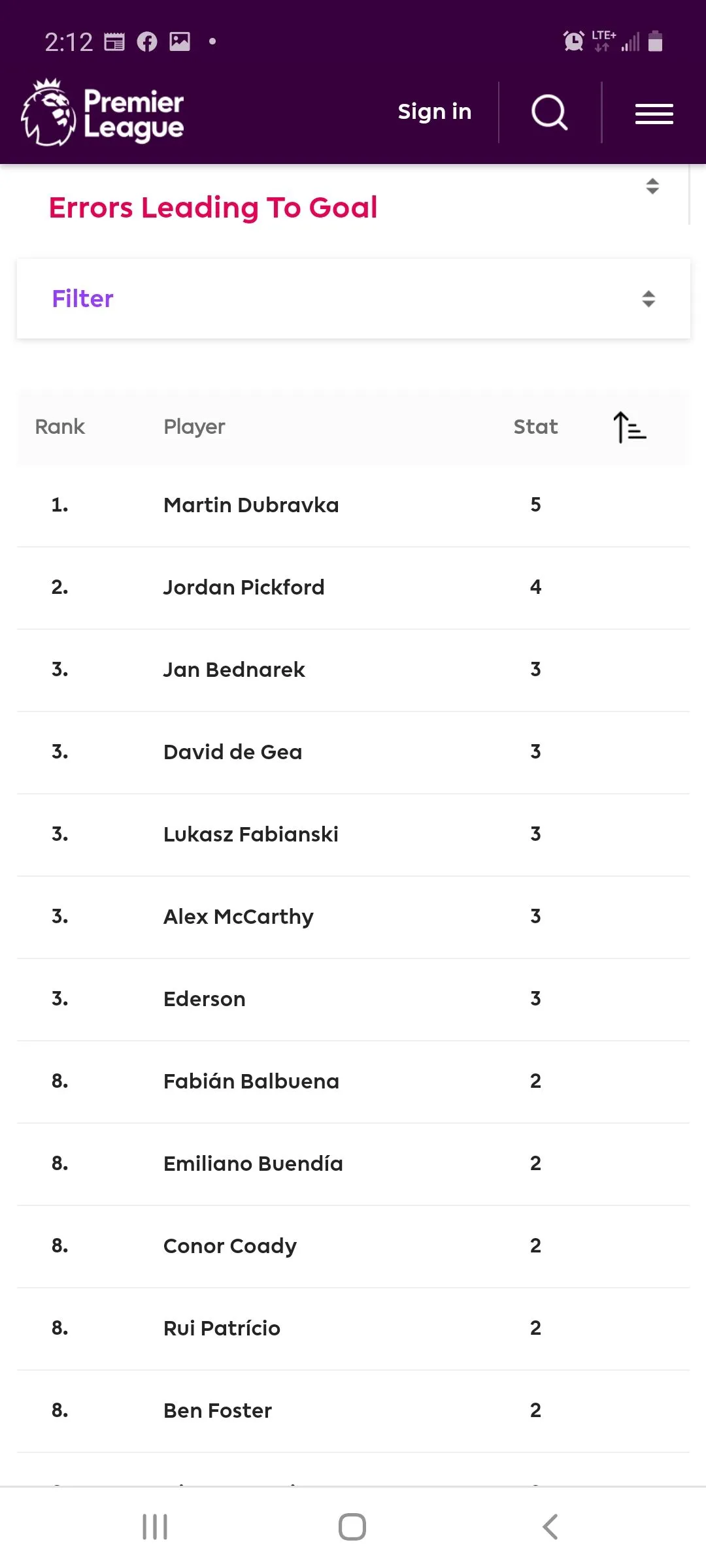Select Ederson from the list
Viewport: 706px width, 1568px height.
[x=205, y=999]
